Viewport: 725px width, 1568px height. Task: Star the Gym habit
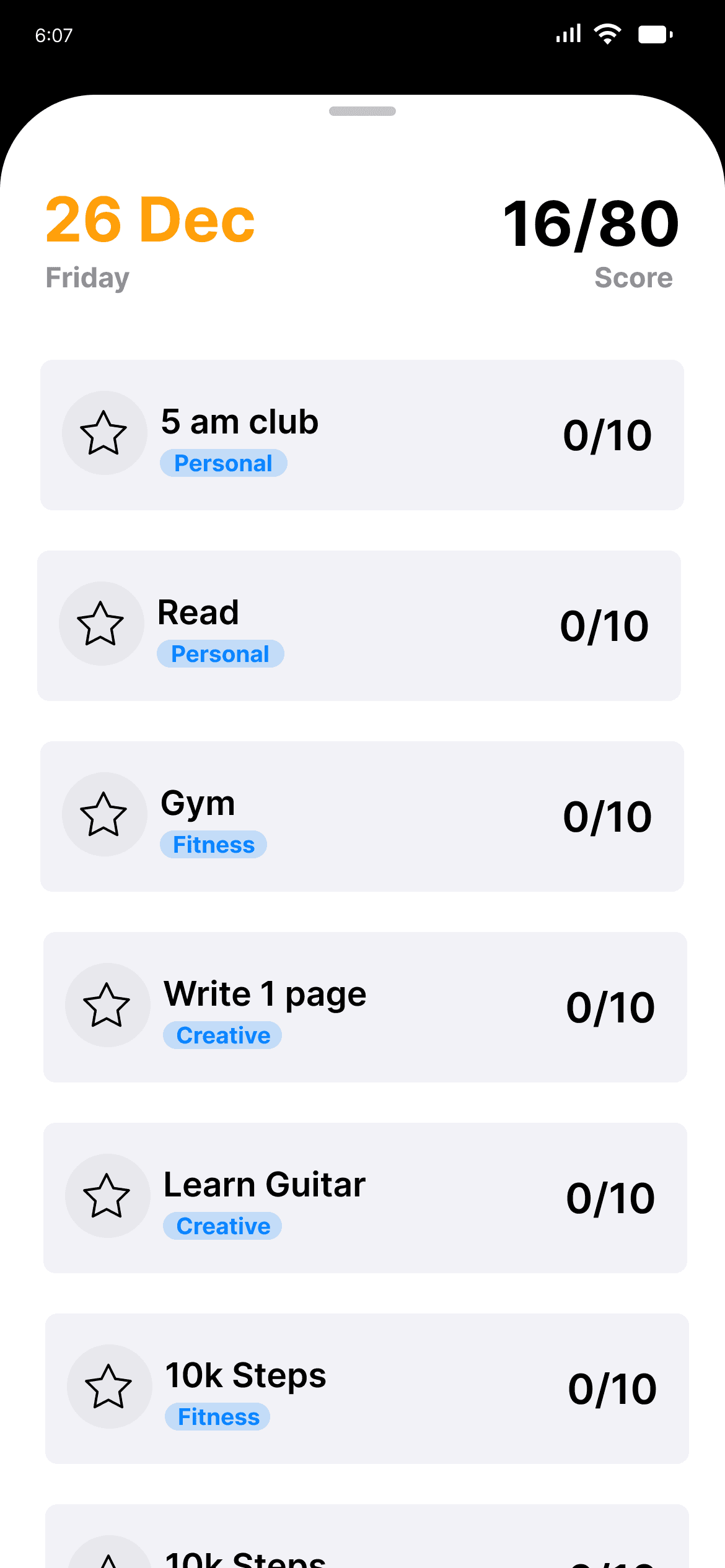click(104, 815)
